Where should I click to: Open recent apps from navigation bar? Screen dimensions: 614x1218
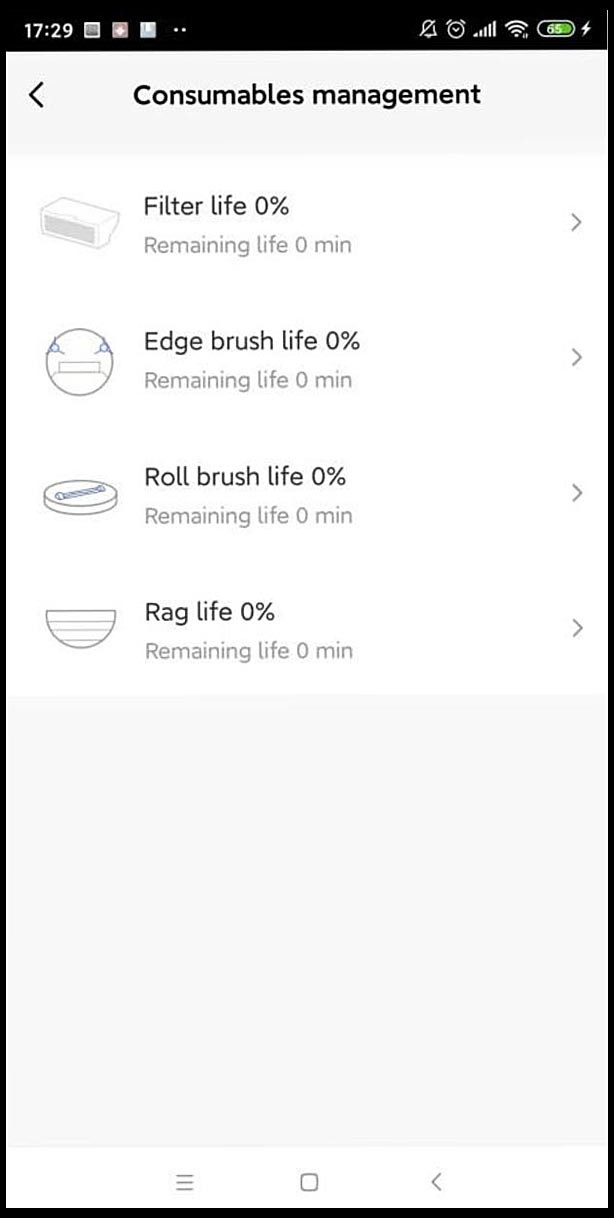[184, 1182]
